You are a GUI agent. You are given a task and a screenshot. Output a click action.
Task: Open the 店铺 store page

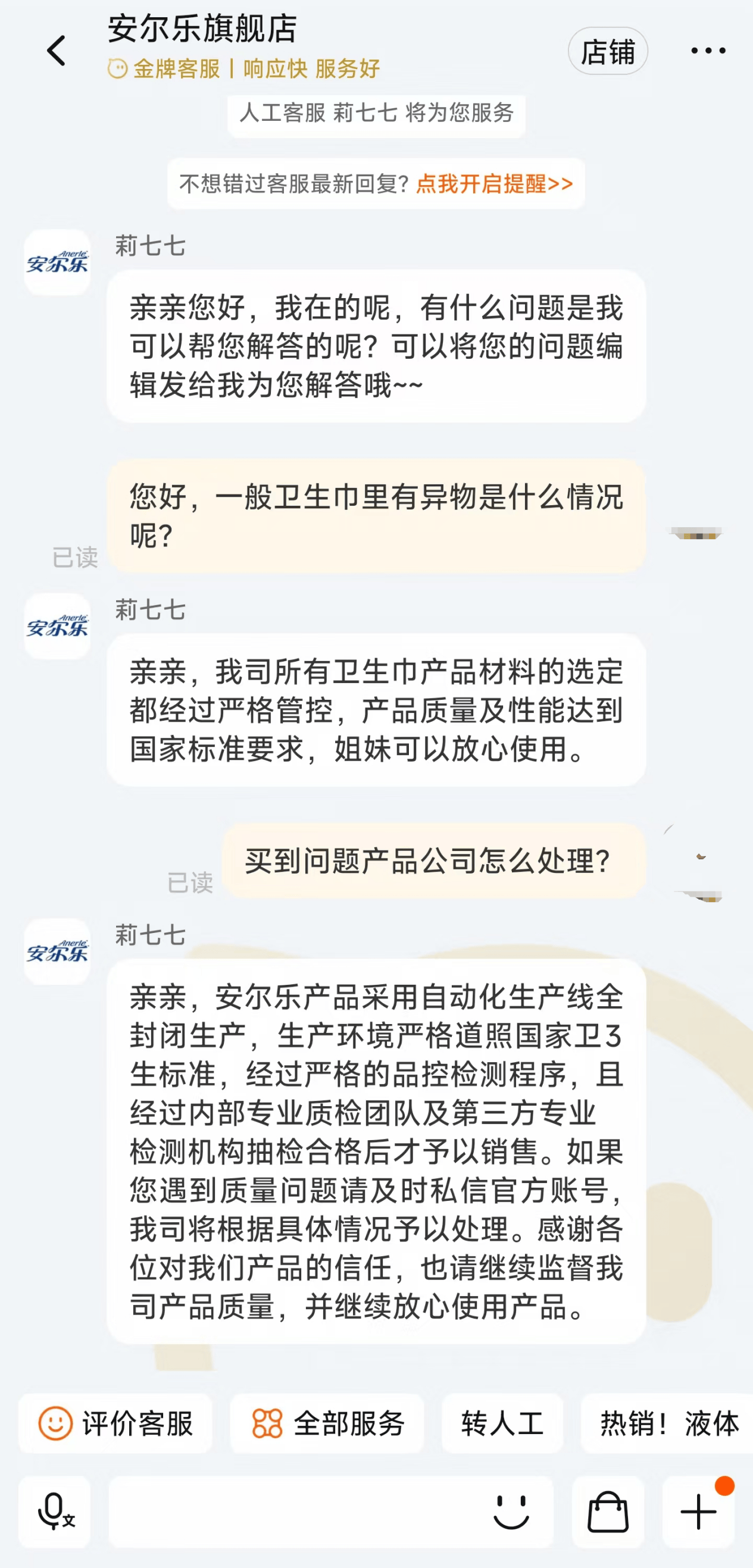(607, 51)
